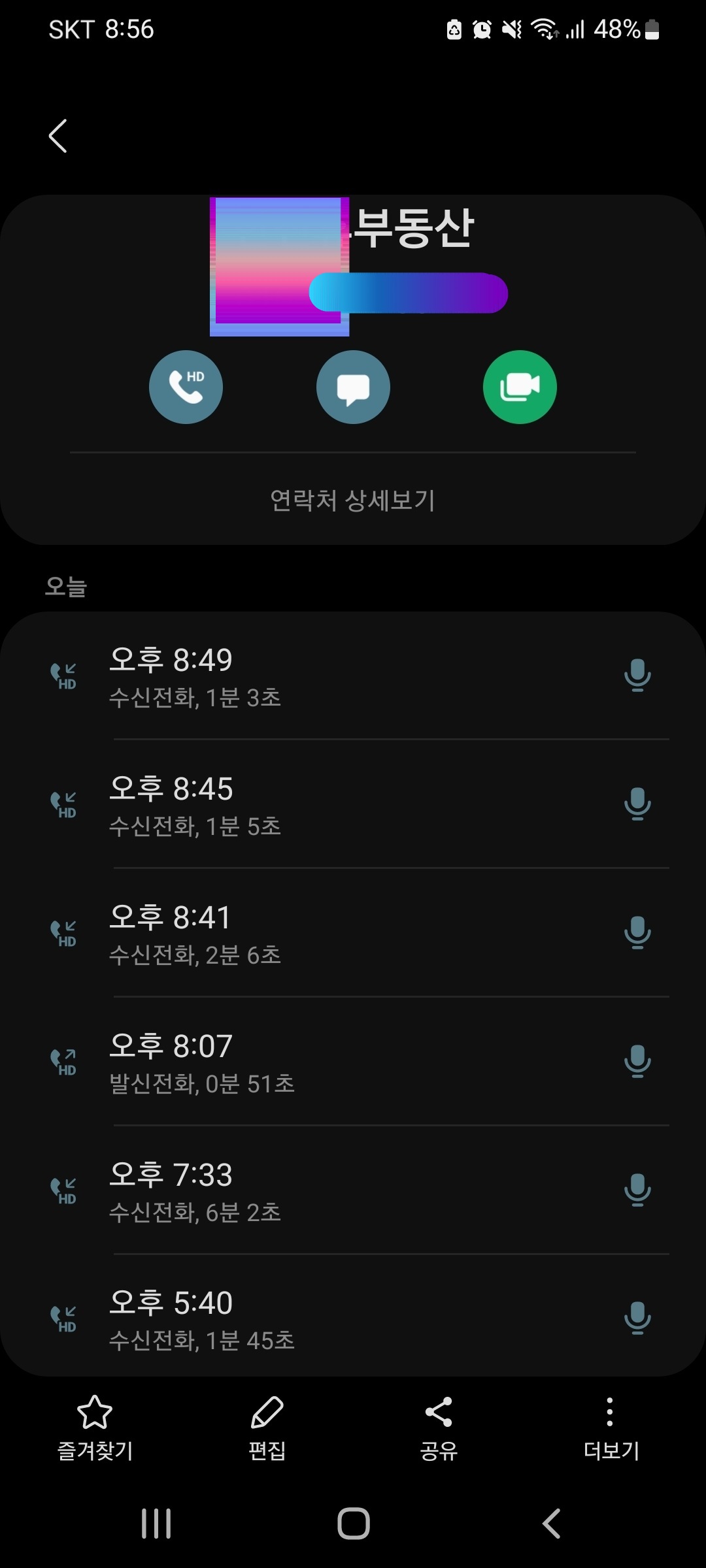Play the recording for the 오후 8:07 outgoing call
This screenshot has width=706, height=1568.
(637, 1061)
